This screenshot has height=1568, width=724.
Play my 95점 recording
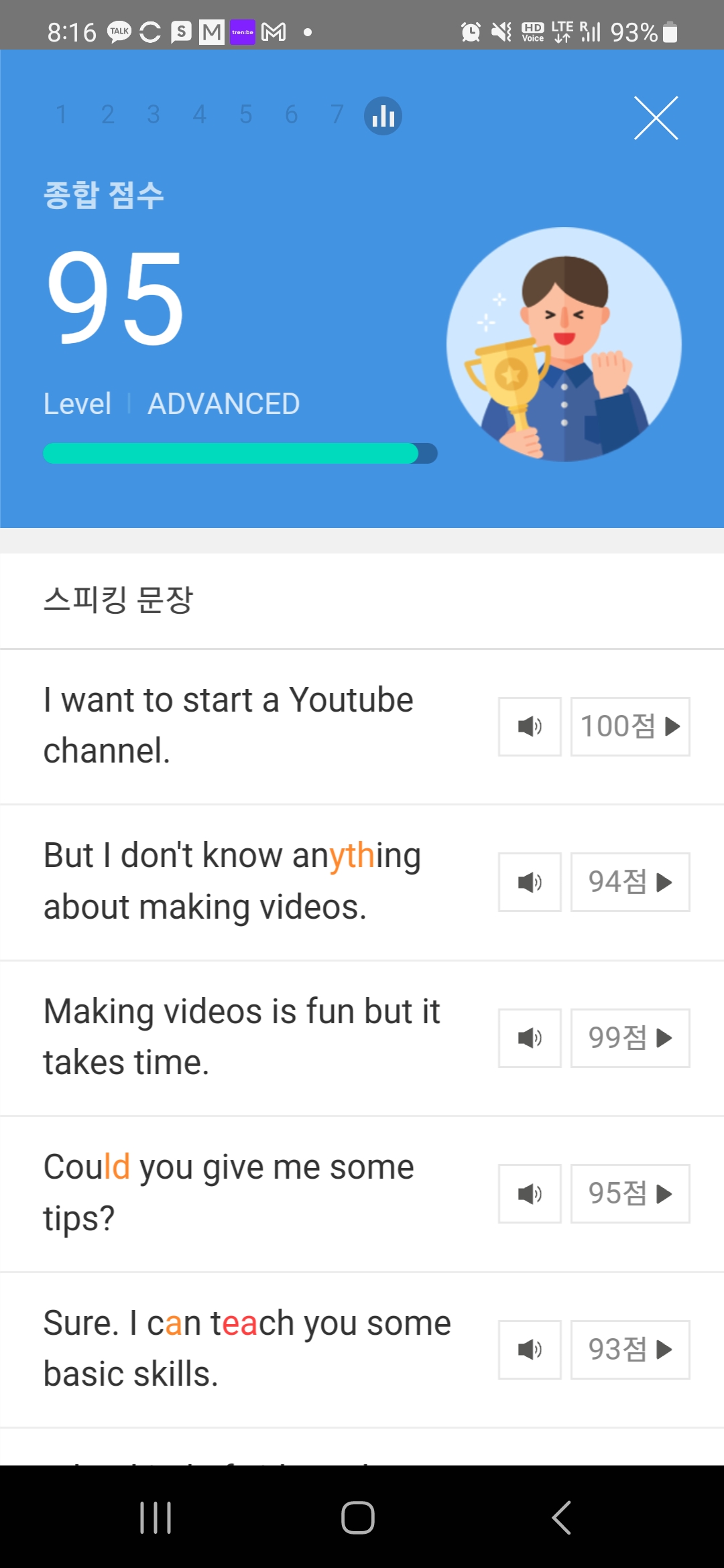[630, 1193]
